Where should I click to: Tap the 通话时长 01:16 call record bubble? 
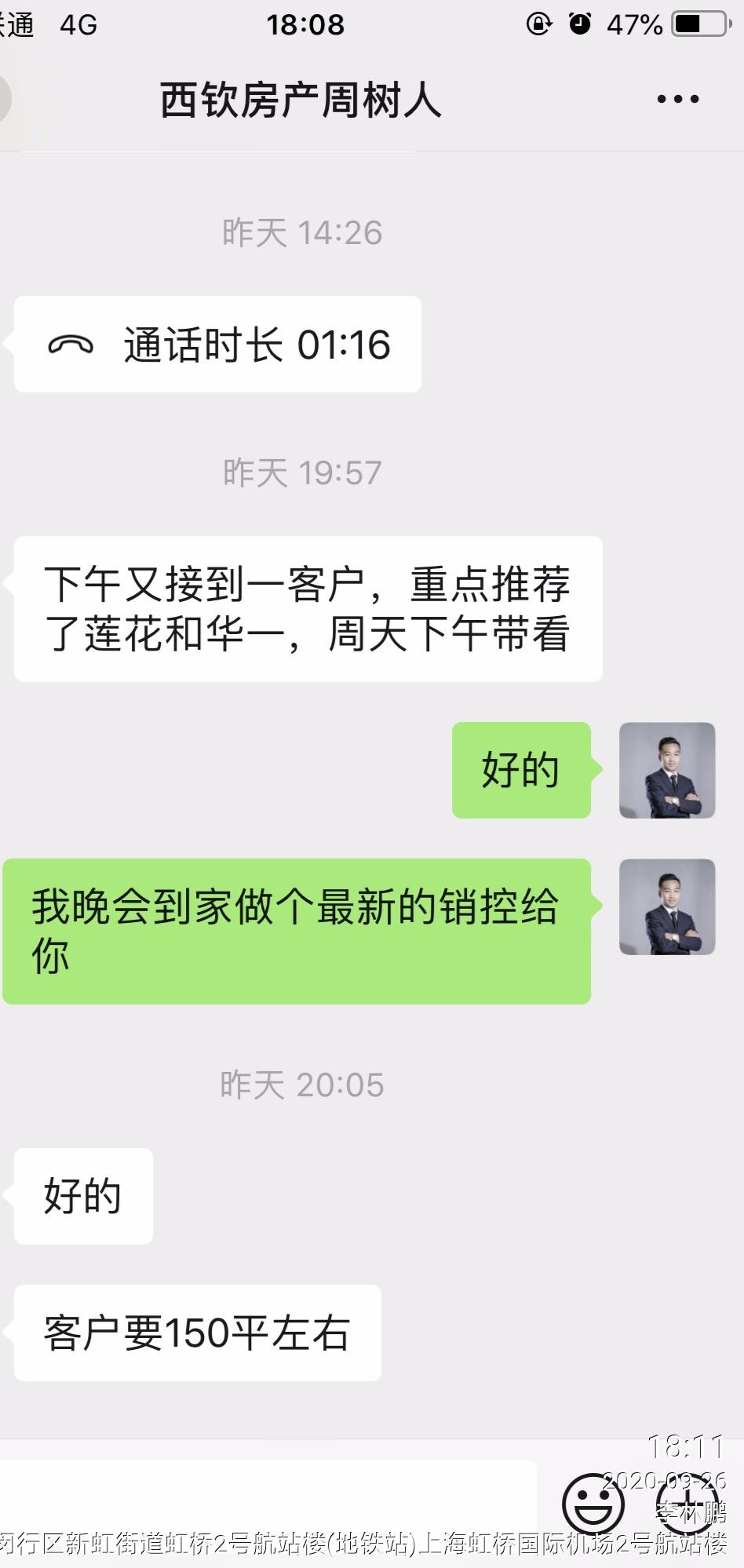[x=217, y=345]
